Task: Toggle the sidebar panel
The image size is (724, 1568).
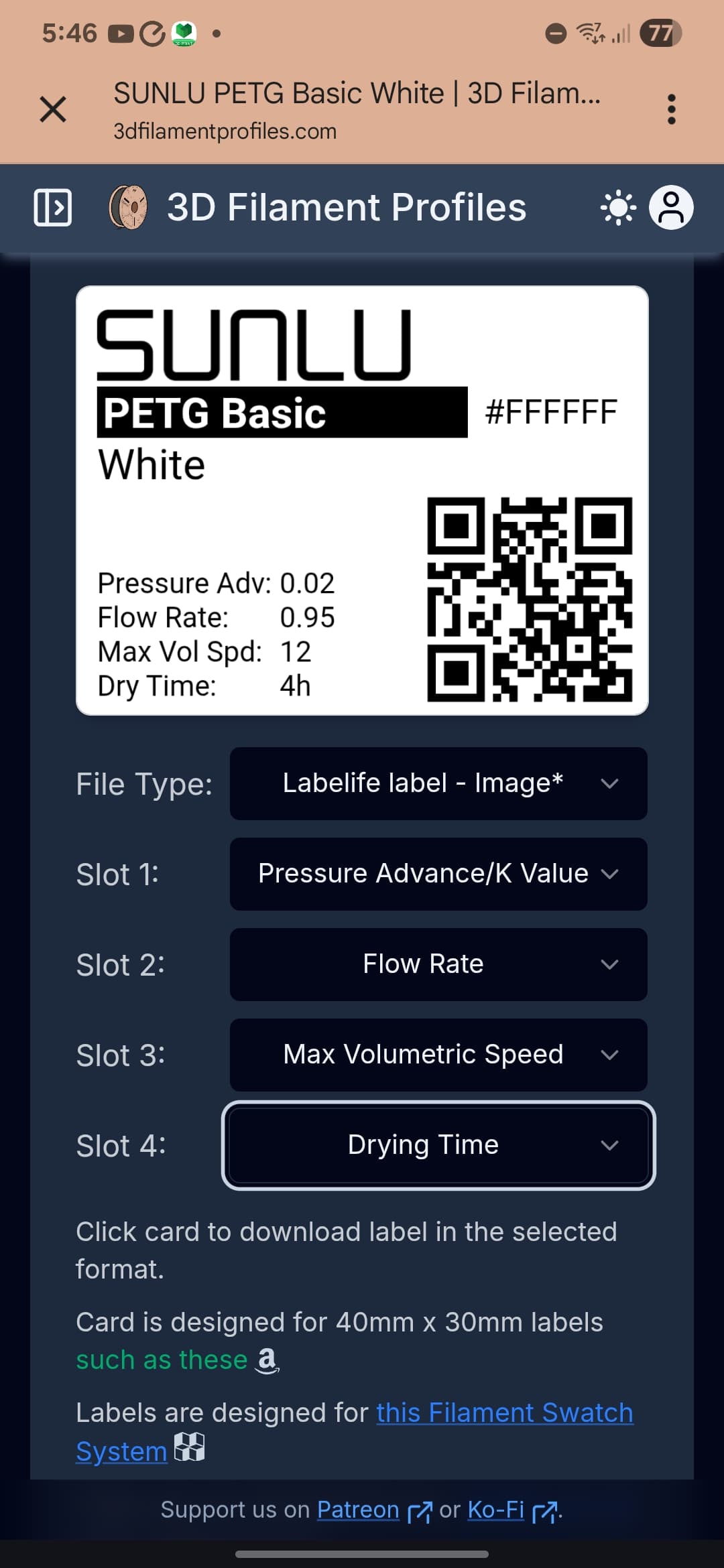Action: [53, 208]
